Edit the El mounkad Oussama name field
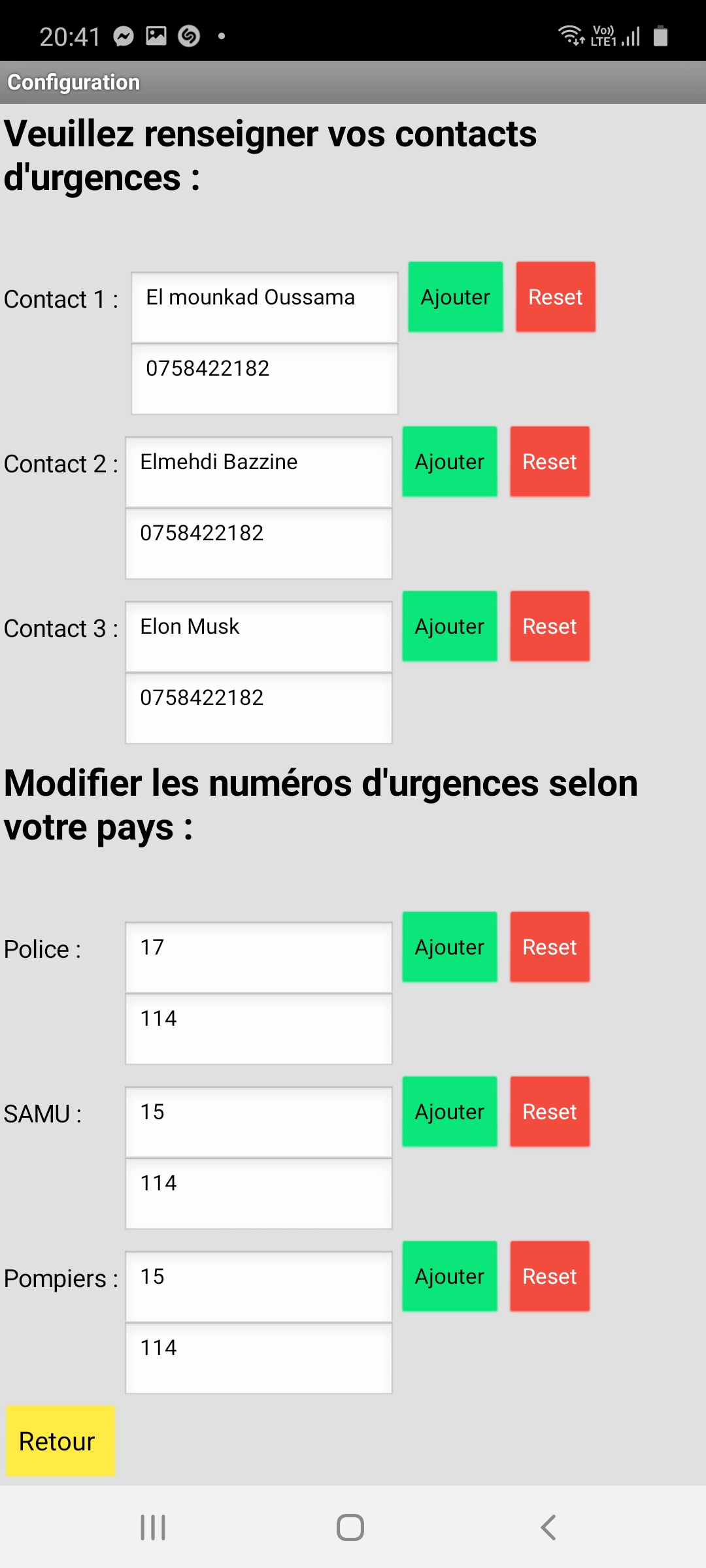This screenshot has width=706, height=1568. [265, 308]
